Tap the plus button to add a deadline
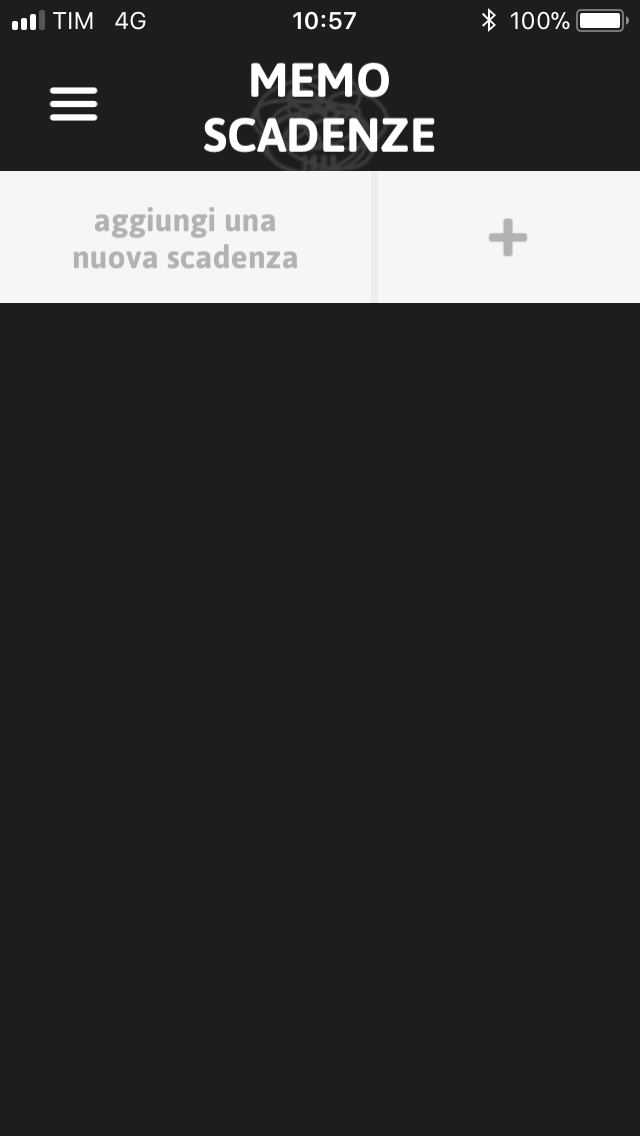The width and height of the screenshot is (640, 1136). coord(508,238)
